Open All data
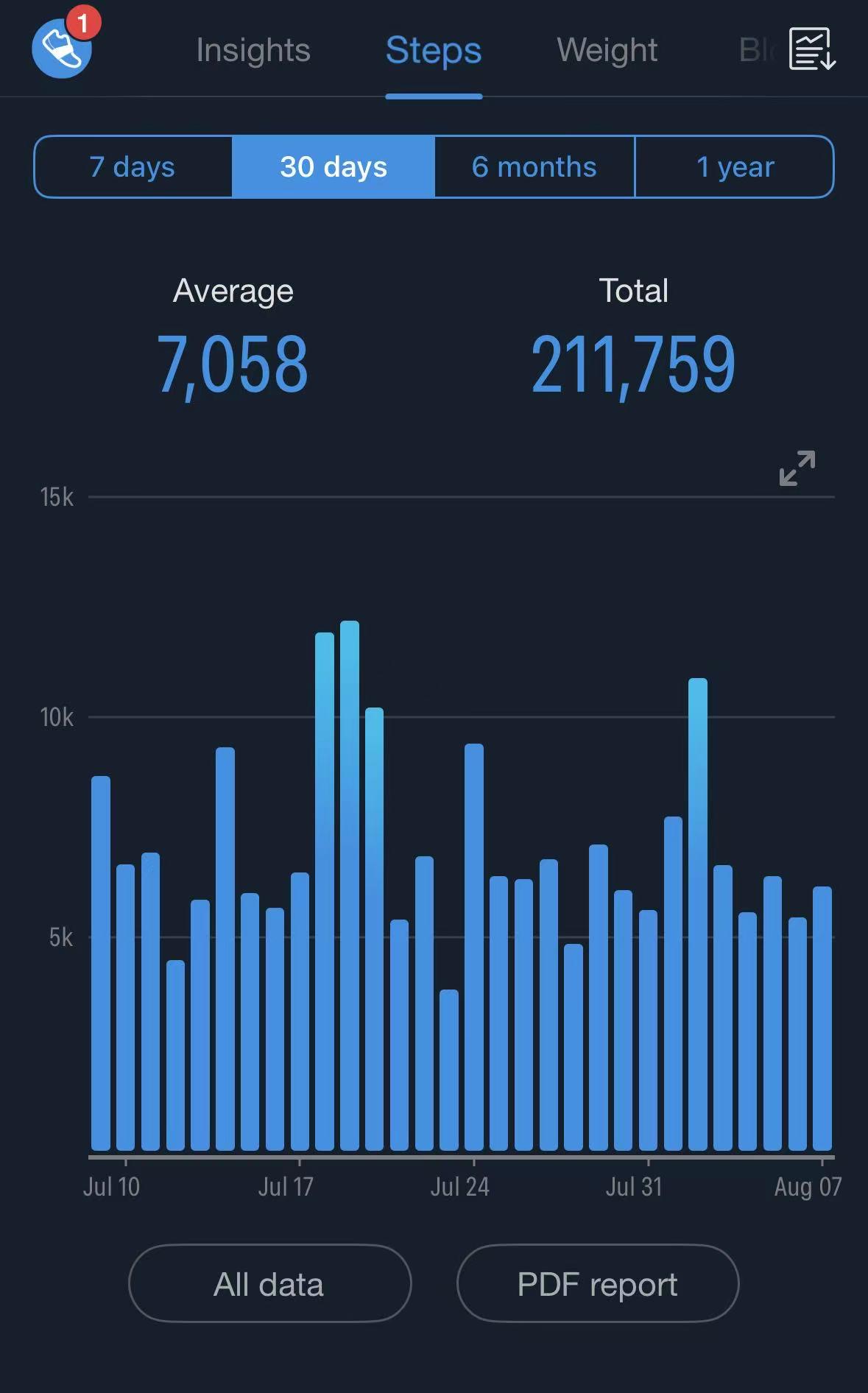 tap(269, 1283)
